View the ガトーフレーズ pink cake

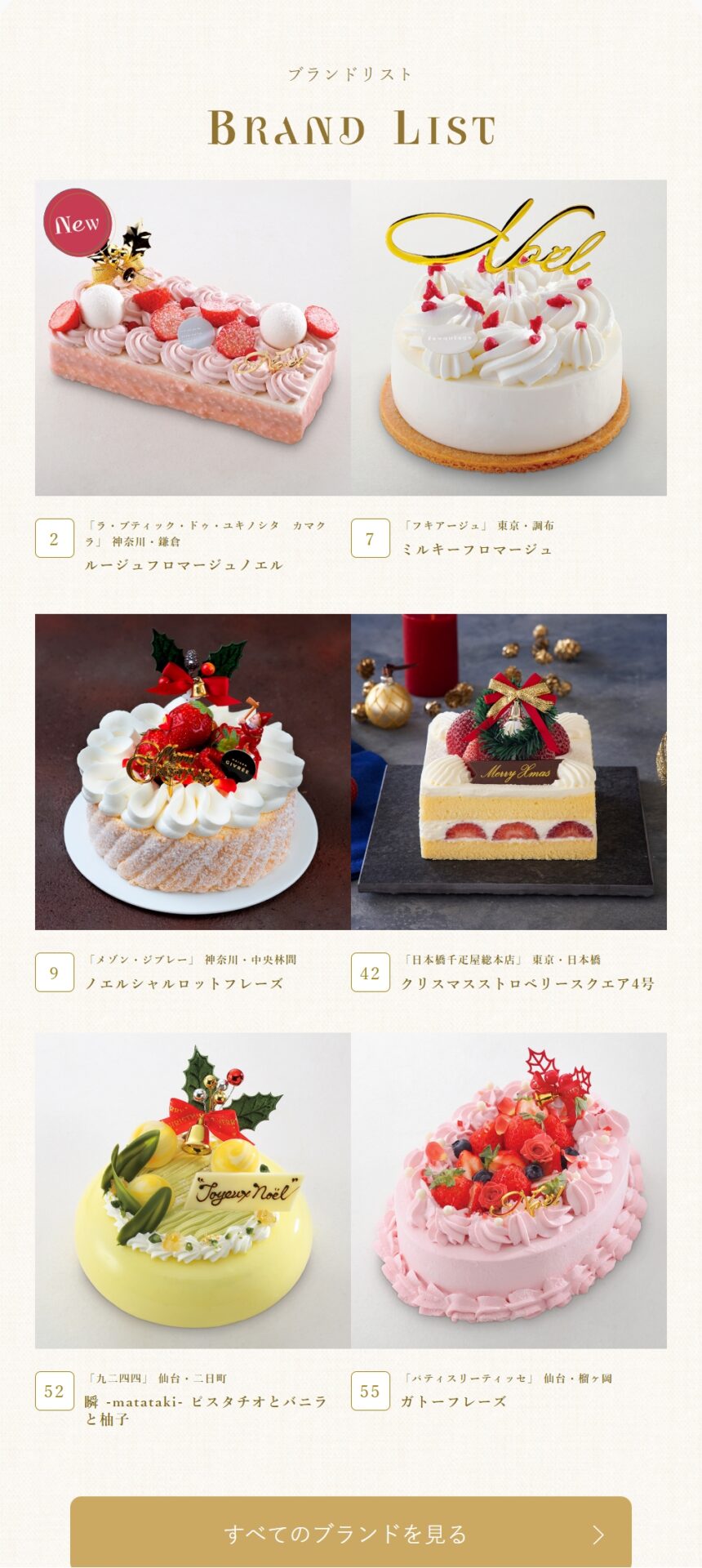(x=509, y=1190)
